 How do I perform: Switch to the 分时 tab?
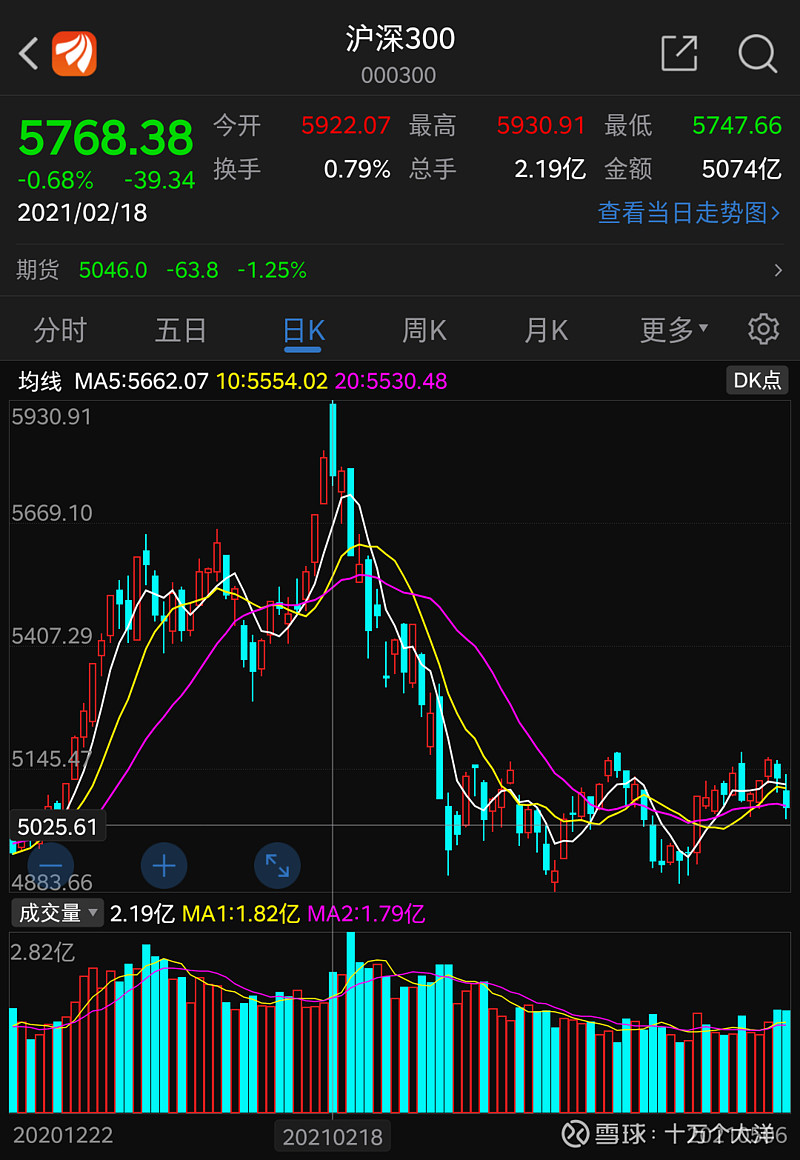click(60, 330)
